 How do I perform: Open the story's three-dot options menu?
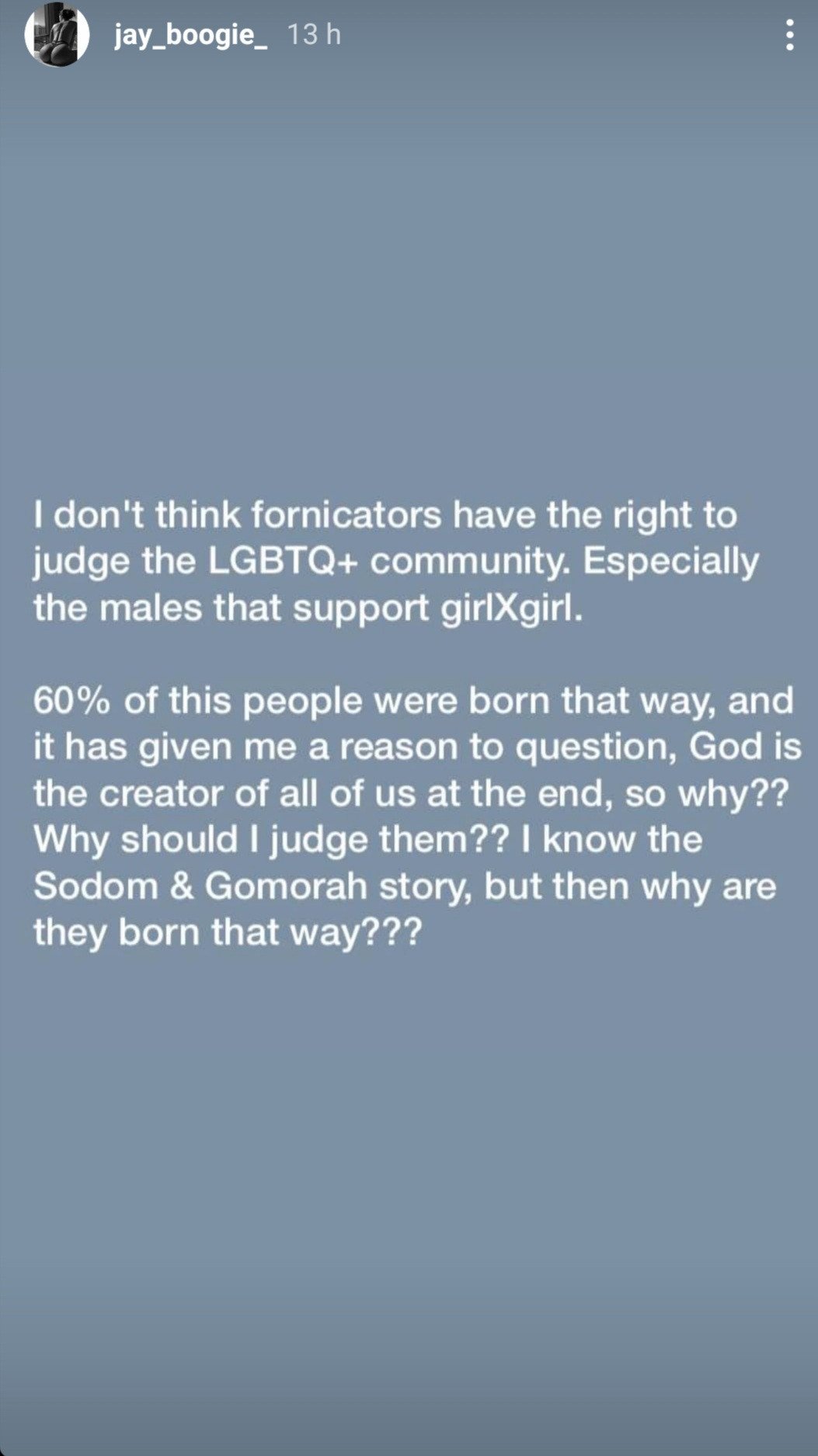789,35
